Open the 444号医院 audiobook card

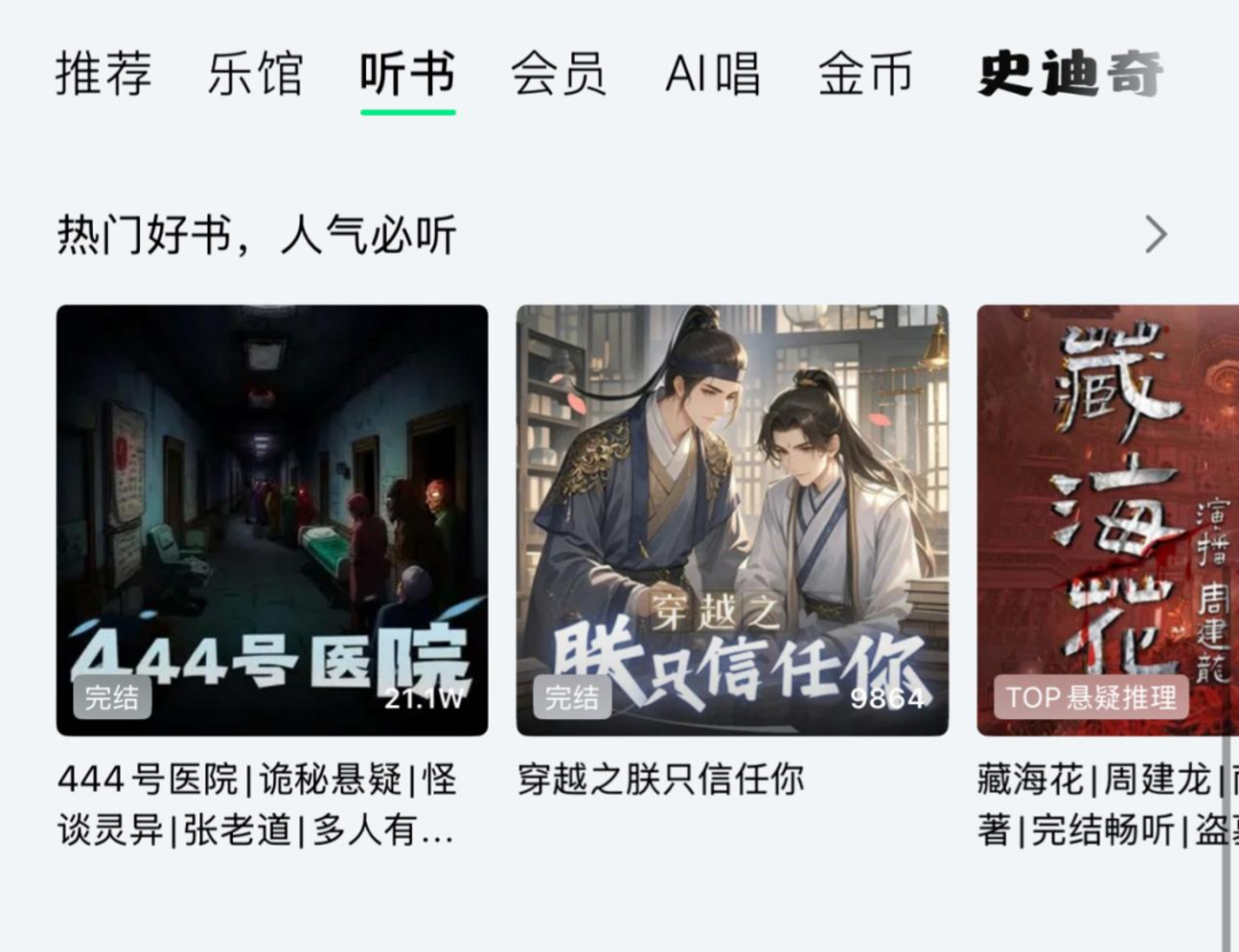(272, 521)
